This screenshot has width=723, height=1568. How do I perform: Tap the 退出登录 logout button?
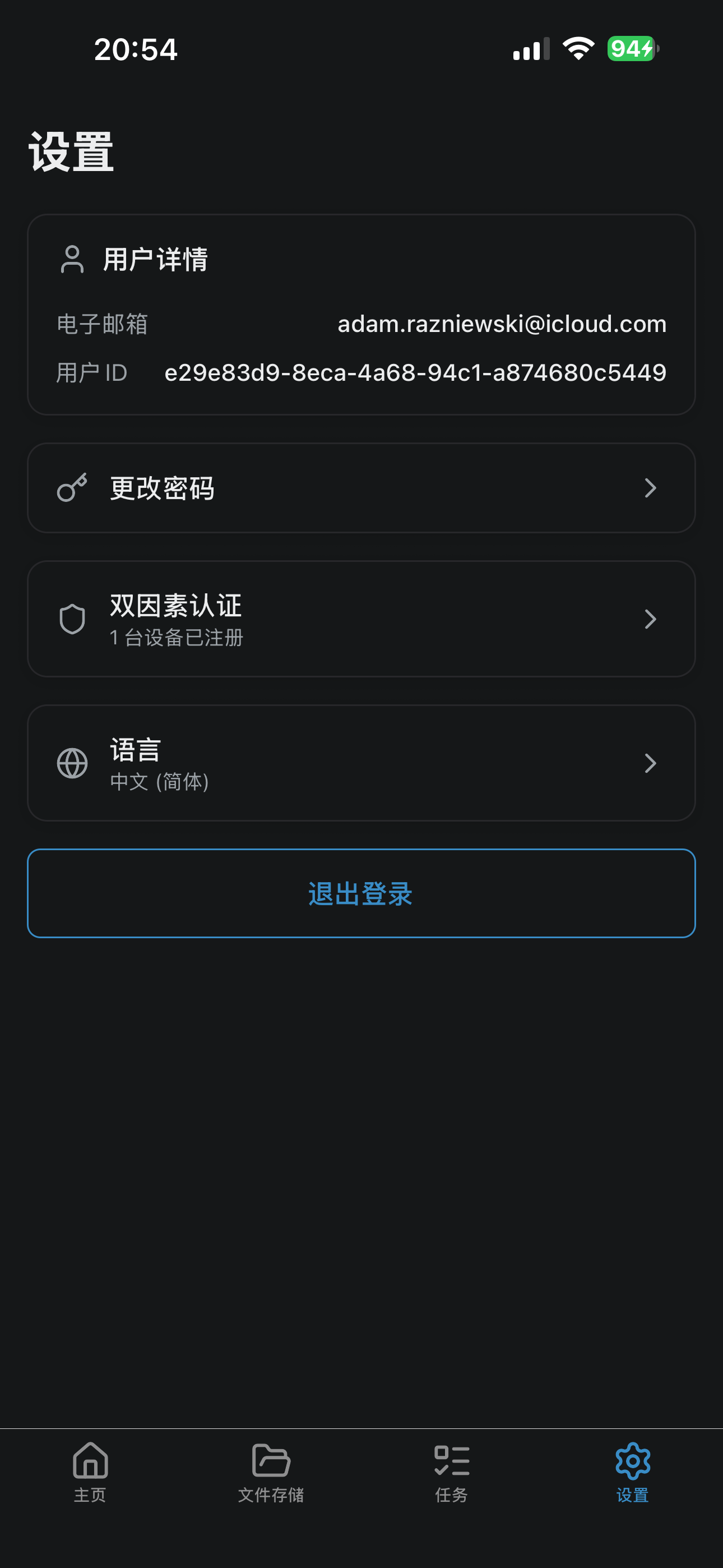[x=361, y=893]
